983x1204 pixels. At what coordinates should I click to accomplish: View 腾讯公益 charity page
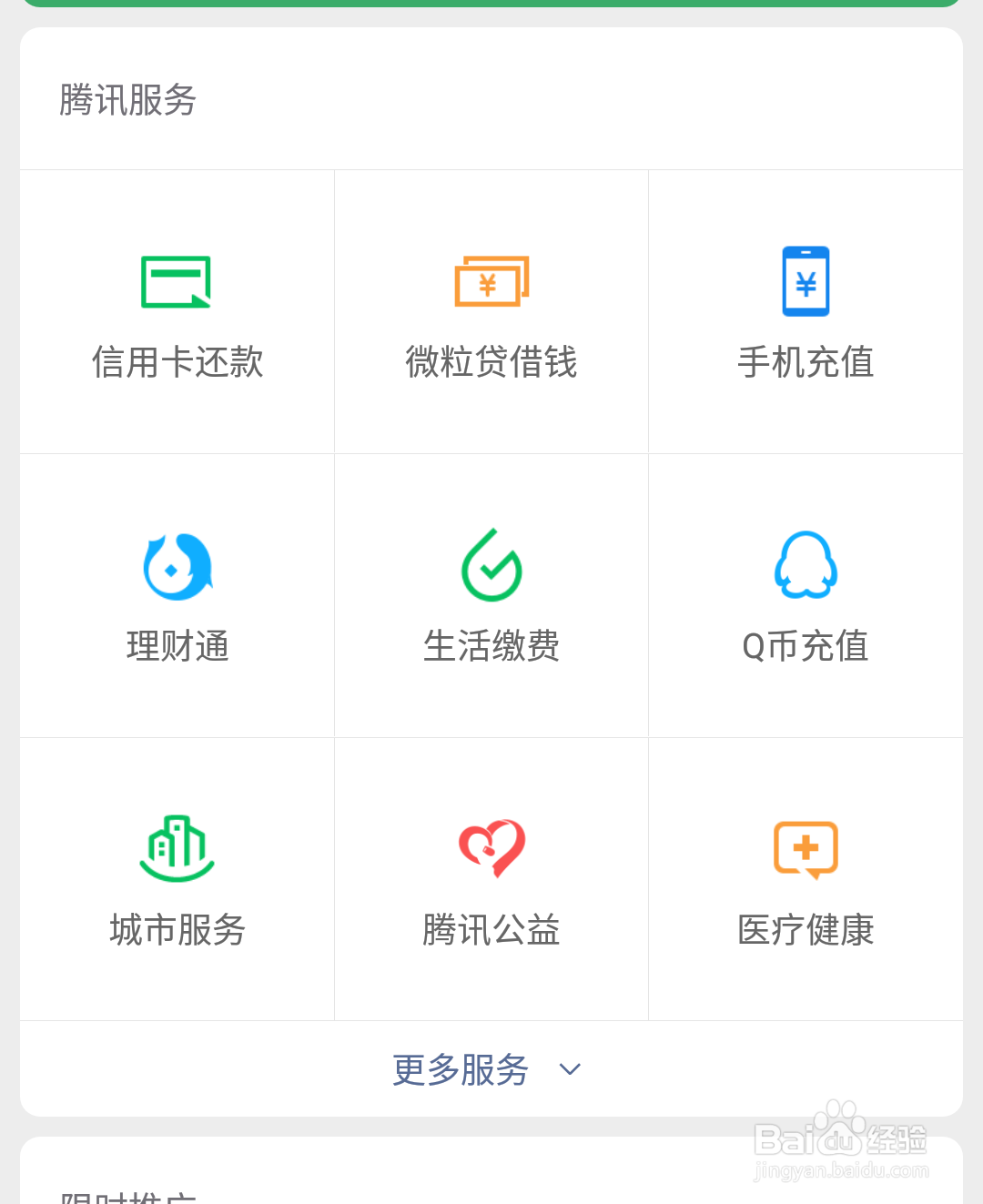pos(491,880)
